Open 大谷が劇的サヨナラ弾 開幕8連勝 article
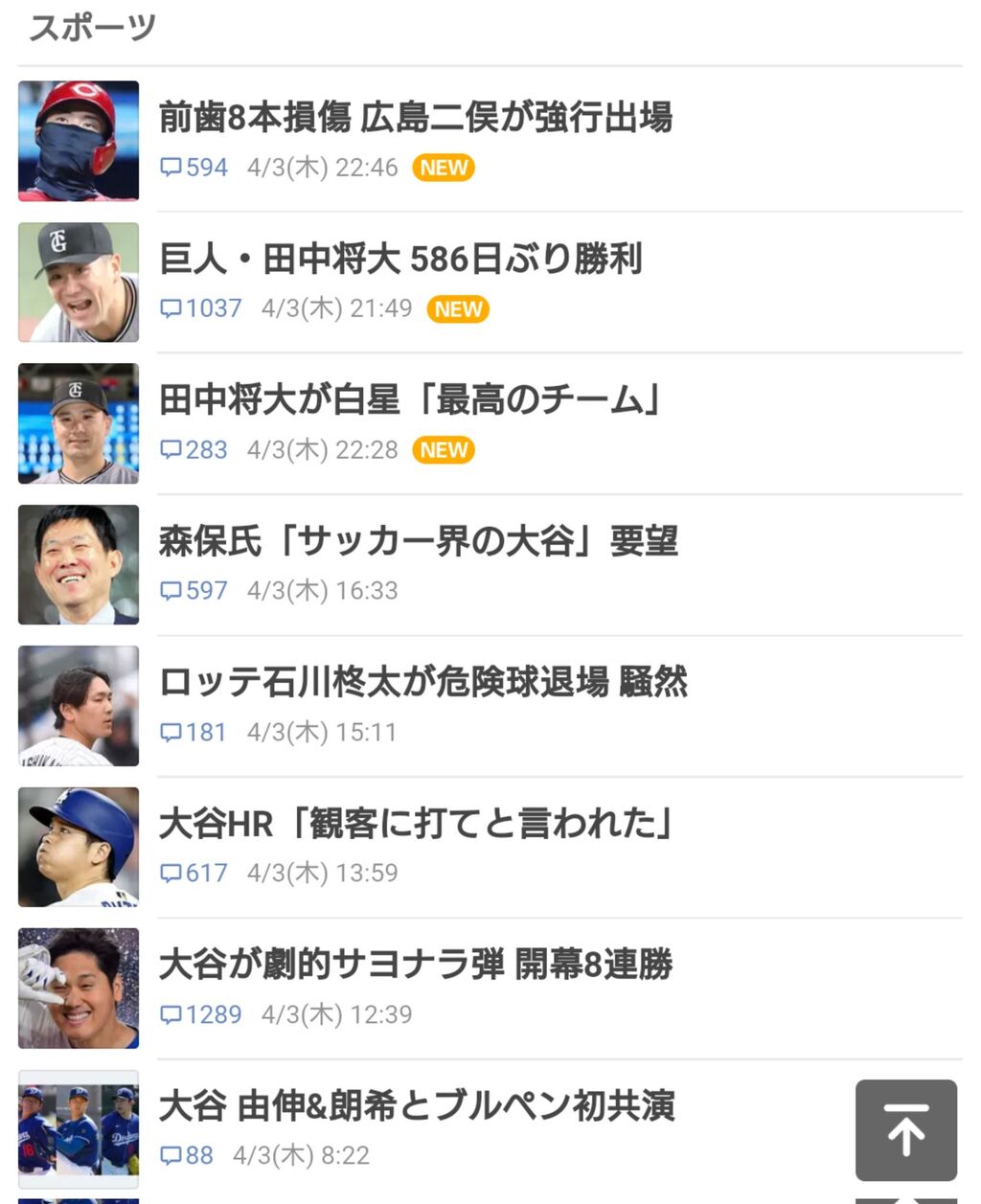The width and height of the screenshot is (981, 1204). [x=416, y=965]
